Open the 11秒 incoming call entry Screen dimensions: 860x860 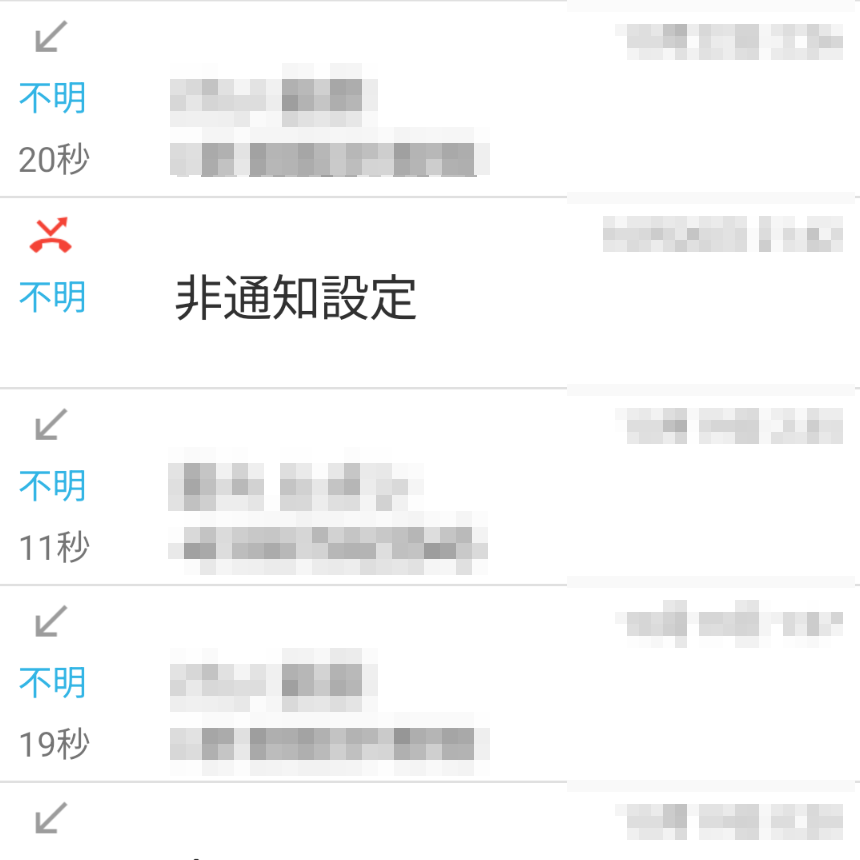[x=430, y=487]
